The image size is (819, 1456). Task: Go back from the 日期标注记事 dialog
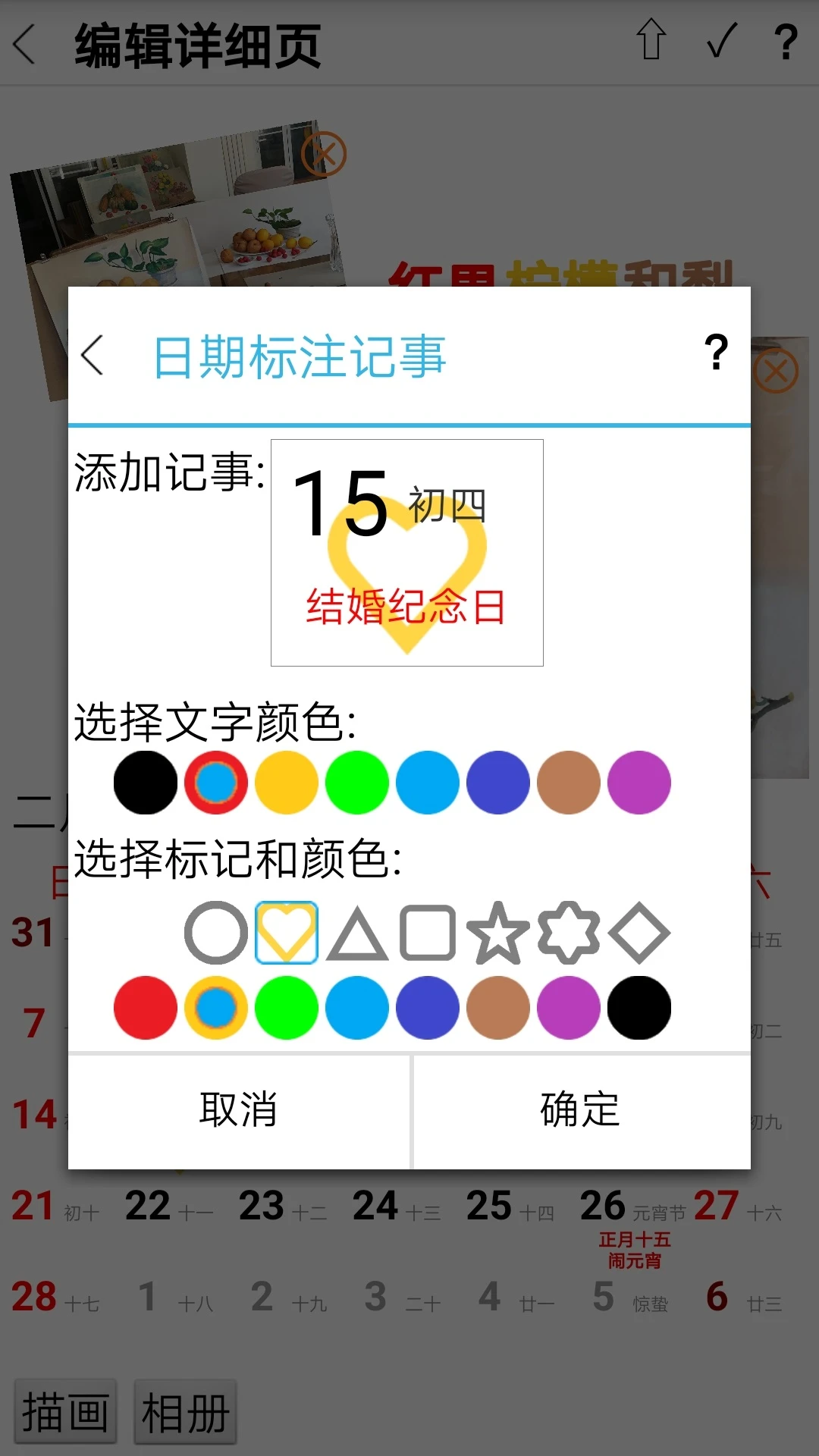tap(93, 355)
